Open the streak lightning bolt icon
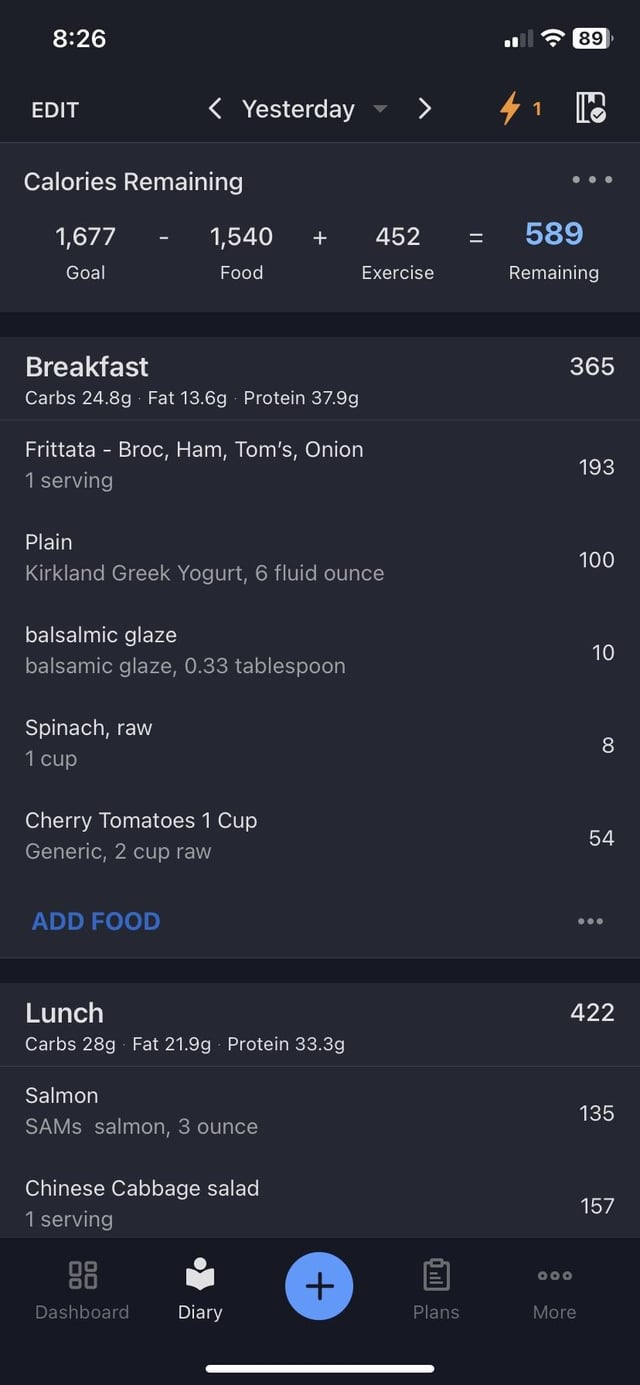The image size is (640, 1385). click(520, 108)
